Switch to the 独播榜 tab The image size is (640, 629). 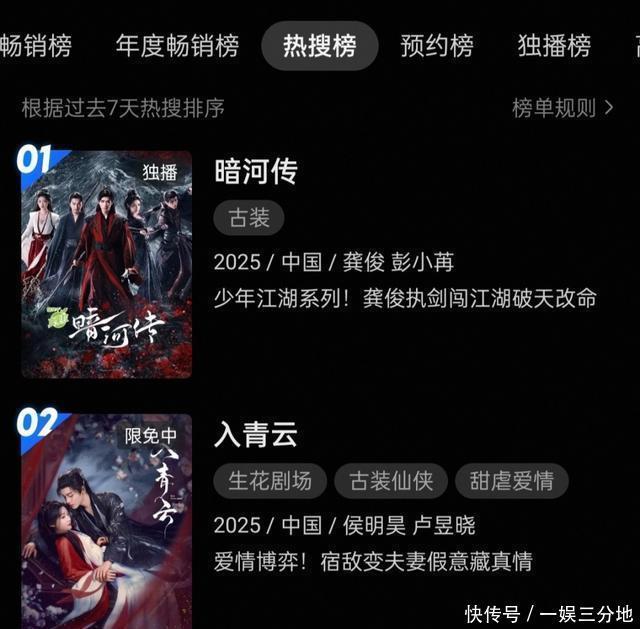554,46
